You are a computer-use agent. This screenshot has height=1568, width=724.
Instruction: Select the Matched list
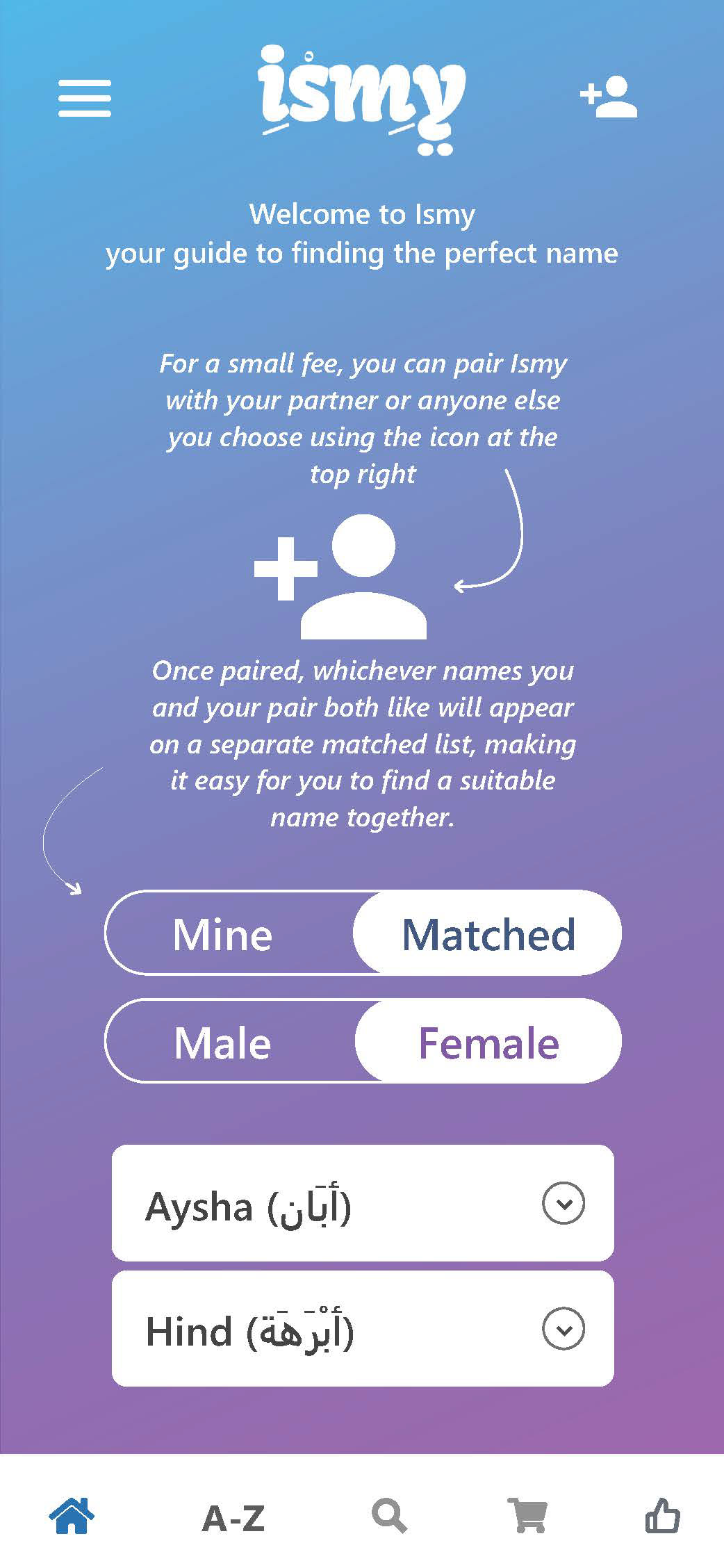488,933
